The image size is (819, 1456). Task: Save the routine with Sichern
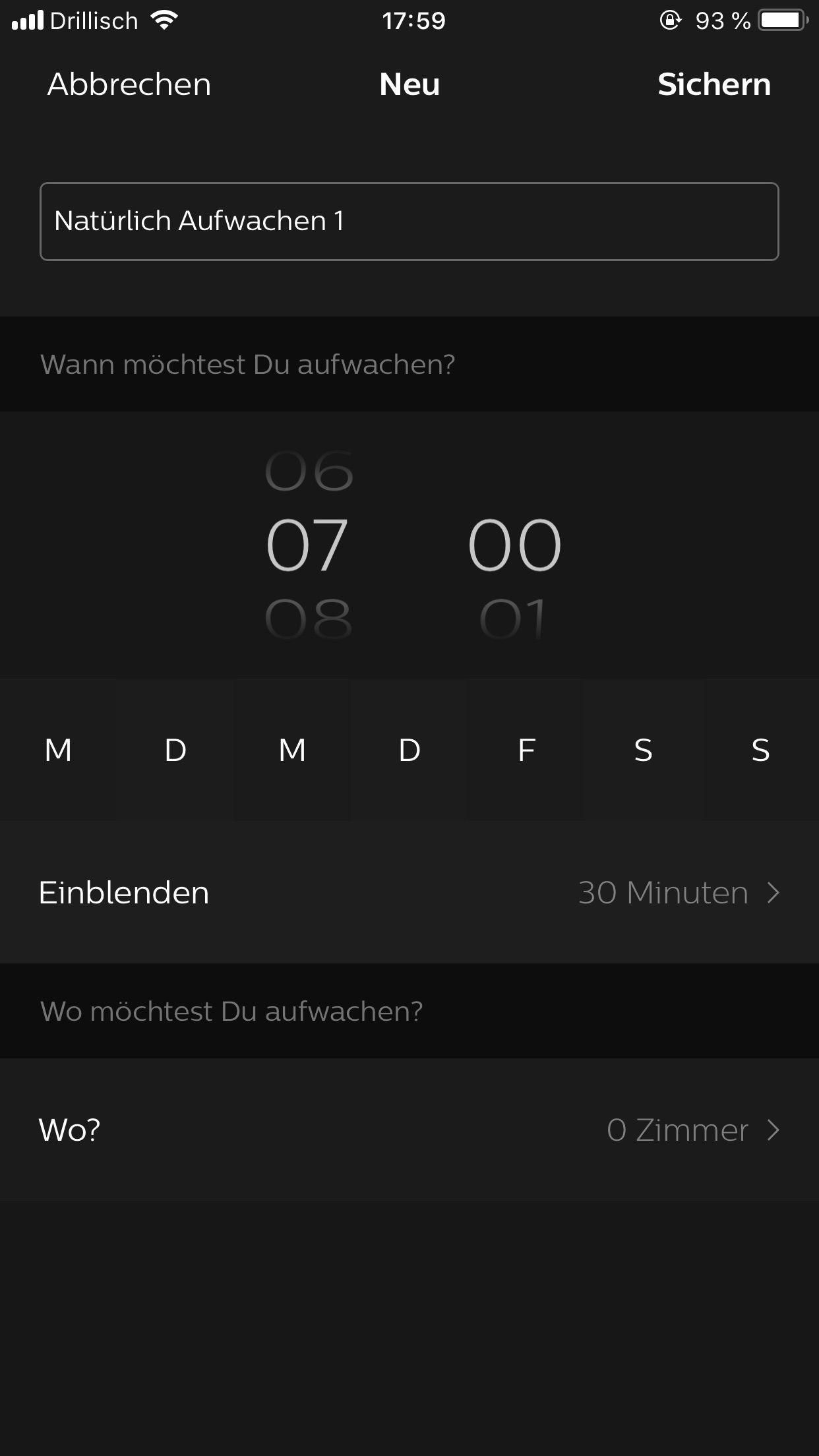[x=713, y=84]
